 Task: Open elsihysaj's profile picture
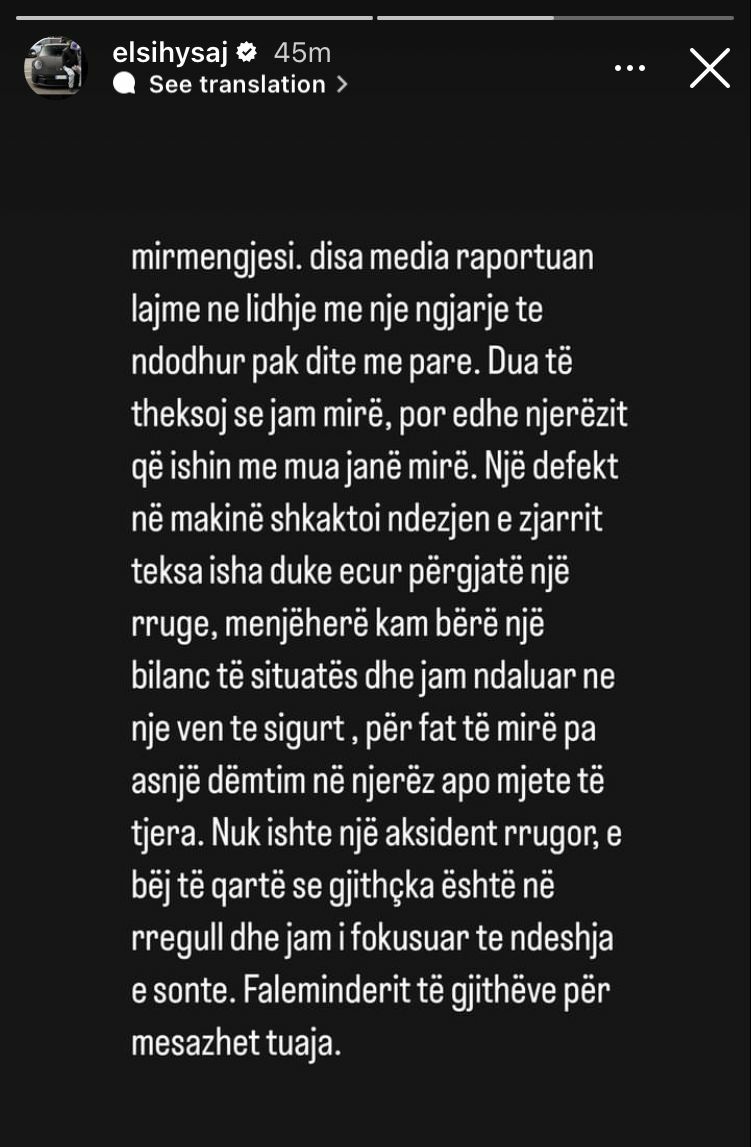56,68
